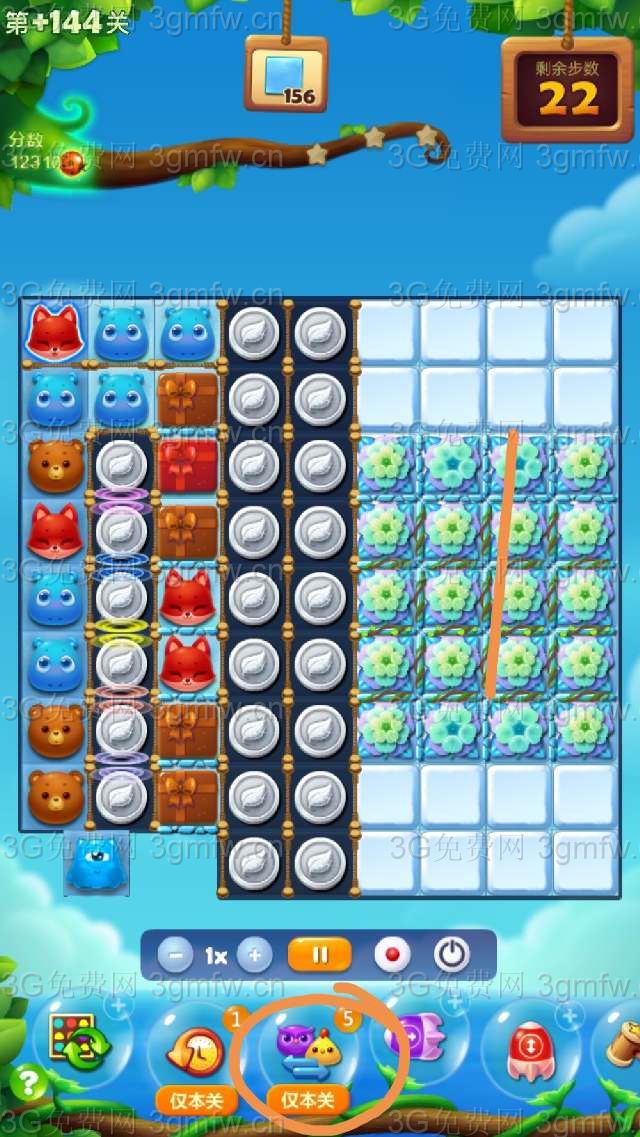Tap the power button on the control bar
This screenshot has width=640, height=1137.
pos(452,955)
